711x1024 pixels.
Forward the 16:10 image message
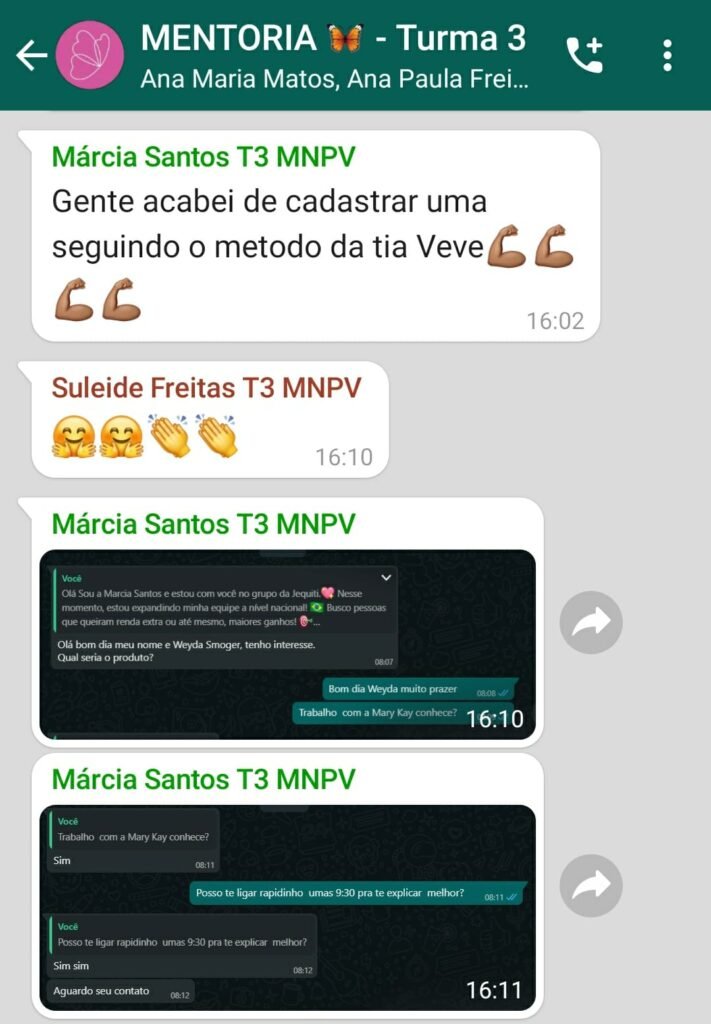click(591, 622)
